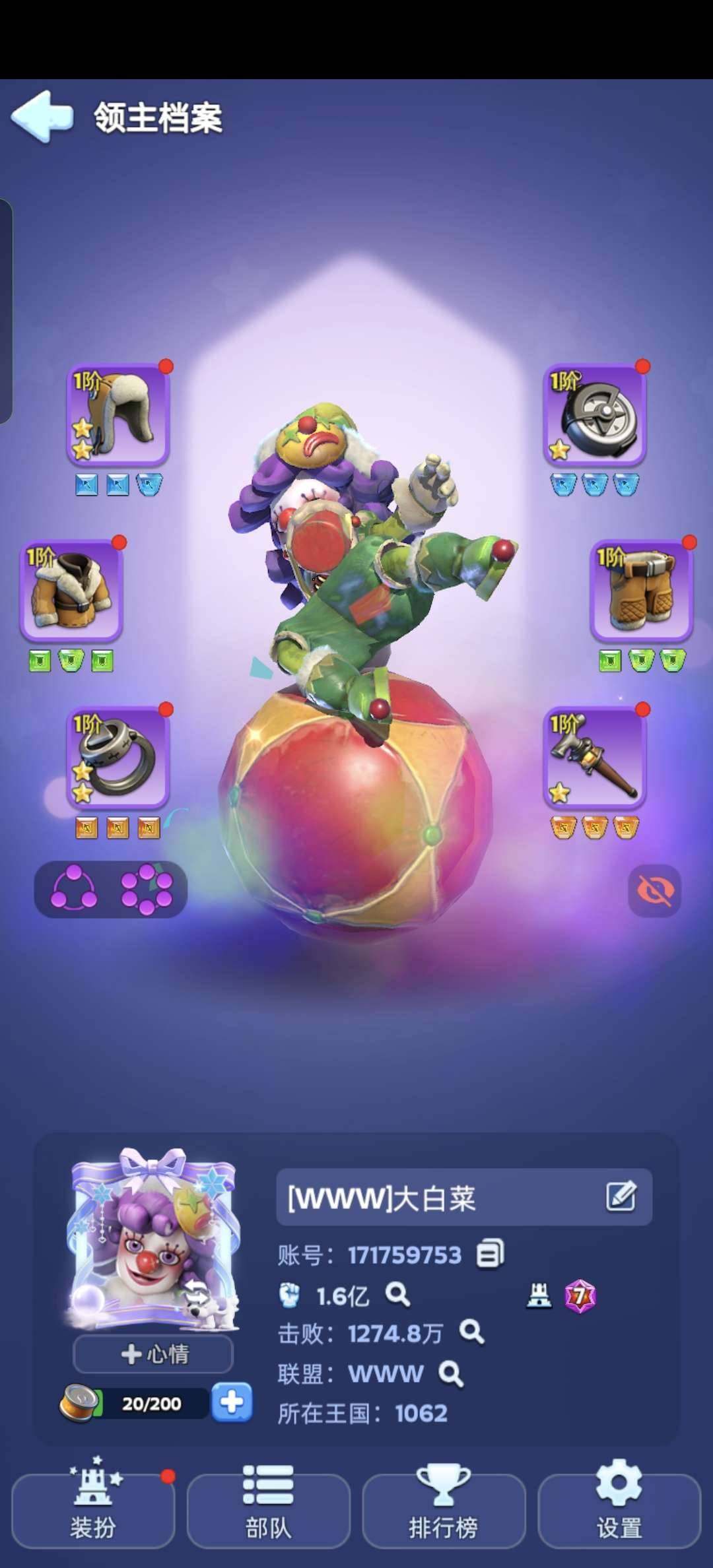
Task: Toggle the eye hide-equipment button
Action: click(654, 891)
